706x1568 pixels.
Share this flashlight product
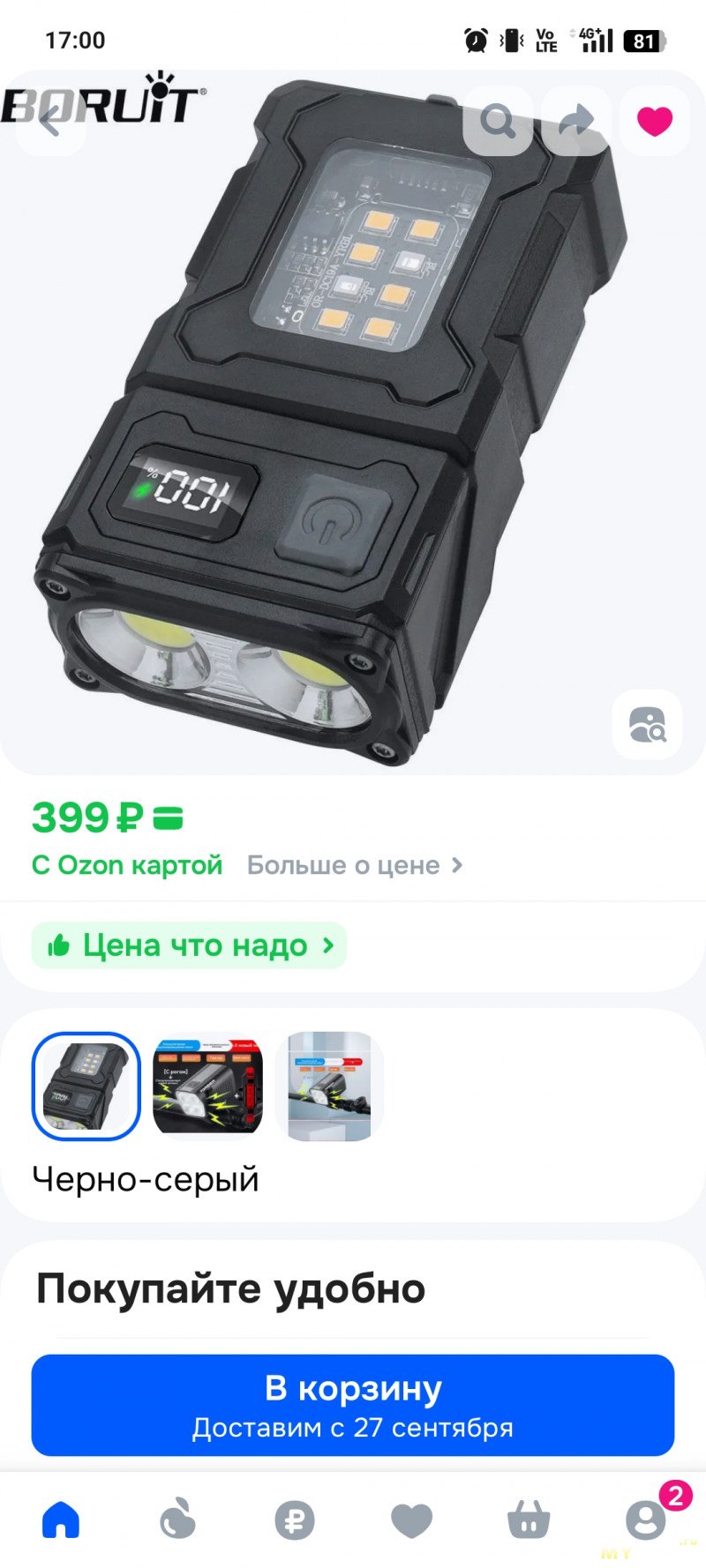(576, 121)
